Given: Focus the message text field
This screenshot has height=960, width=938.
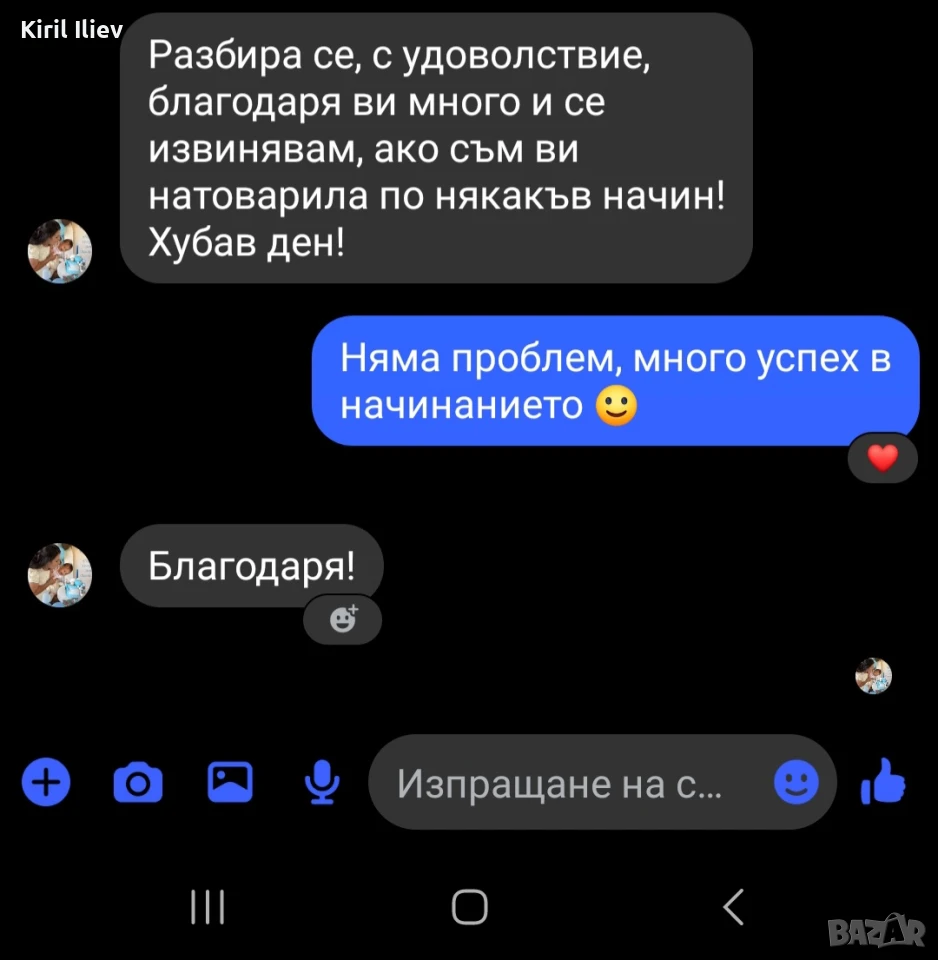Looking at the screenshot, I should 569,782.
